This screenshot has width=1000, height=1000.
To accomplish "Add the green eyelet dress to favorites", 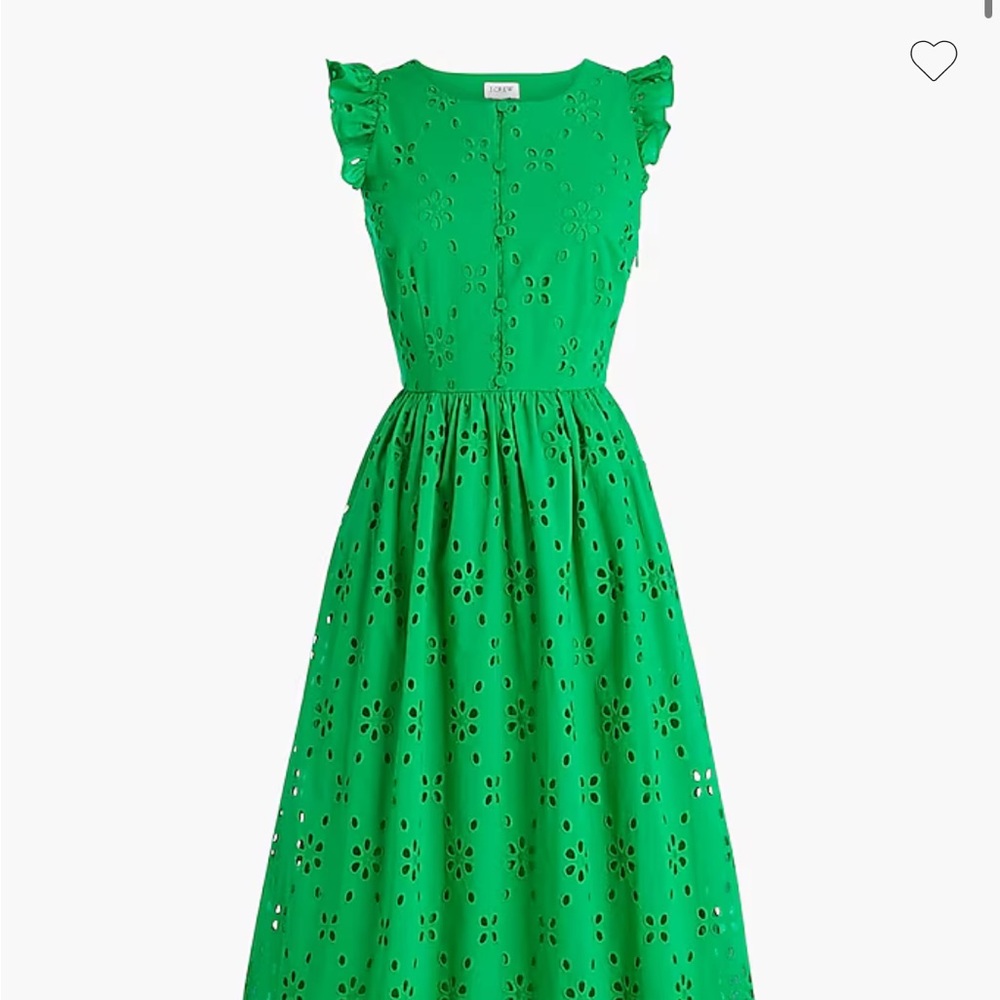I will [x=933, y=60].
